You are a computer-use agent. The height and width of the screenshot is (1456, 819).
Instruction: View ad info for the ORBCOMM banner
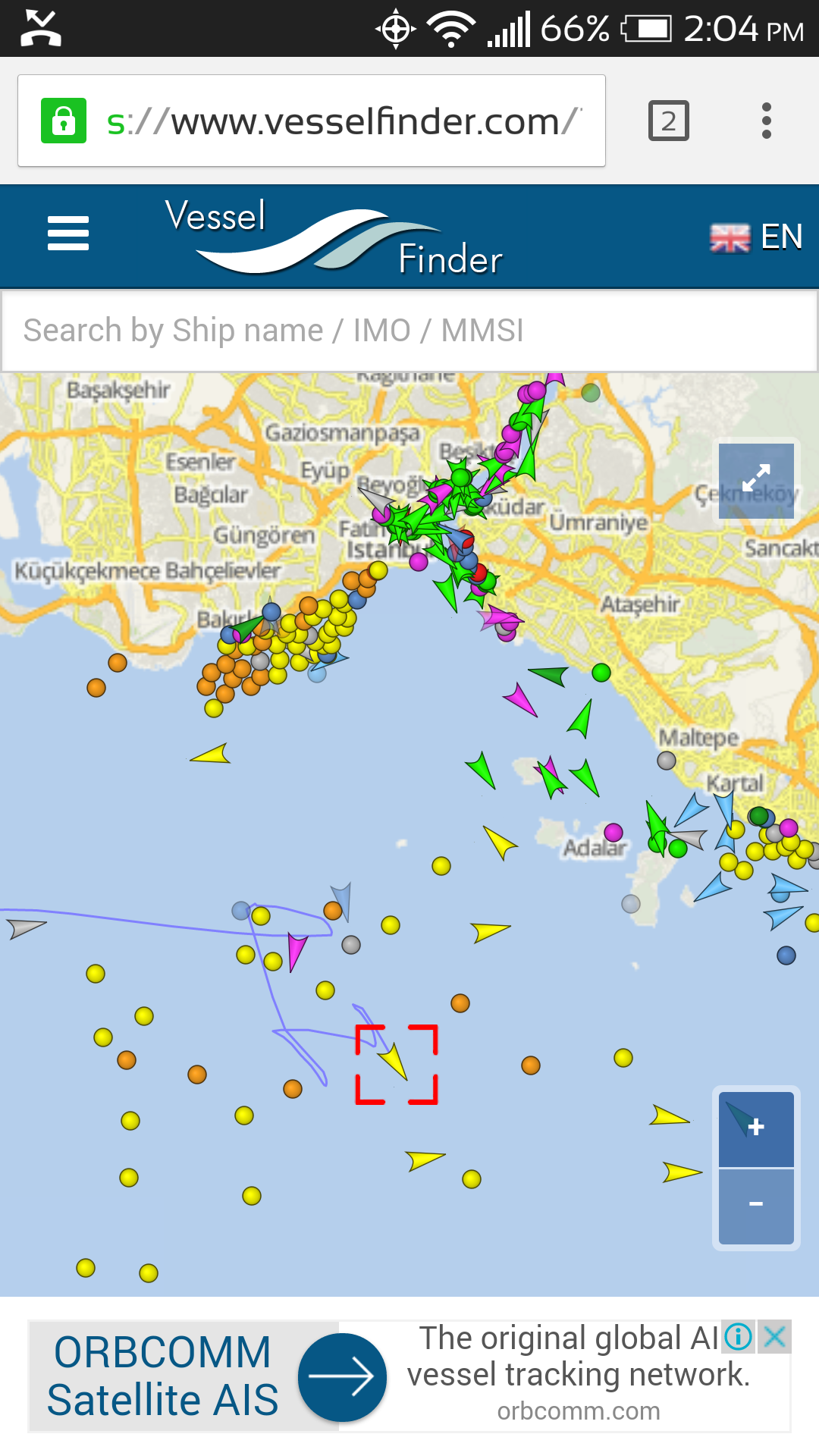pyautogui.click(x=738, y=1337)
